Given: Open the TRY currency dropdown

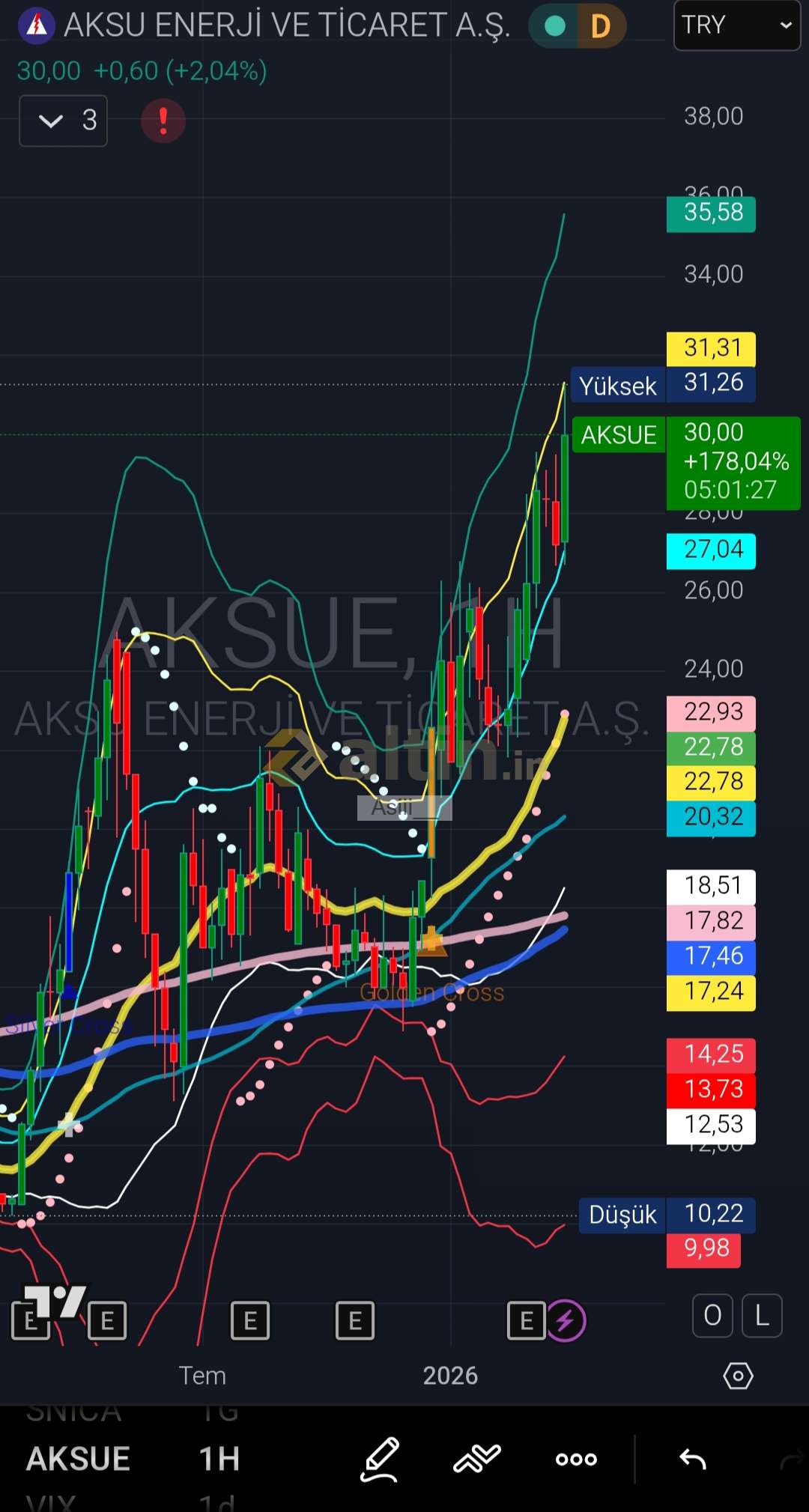Looking at the screenshot, I should coord(736,25).
